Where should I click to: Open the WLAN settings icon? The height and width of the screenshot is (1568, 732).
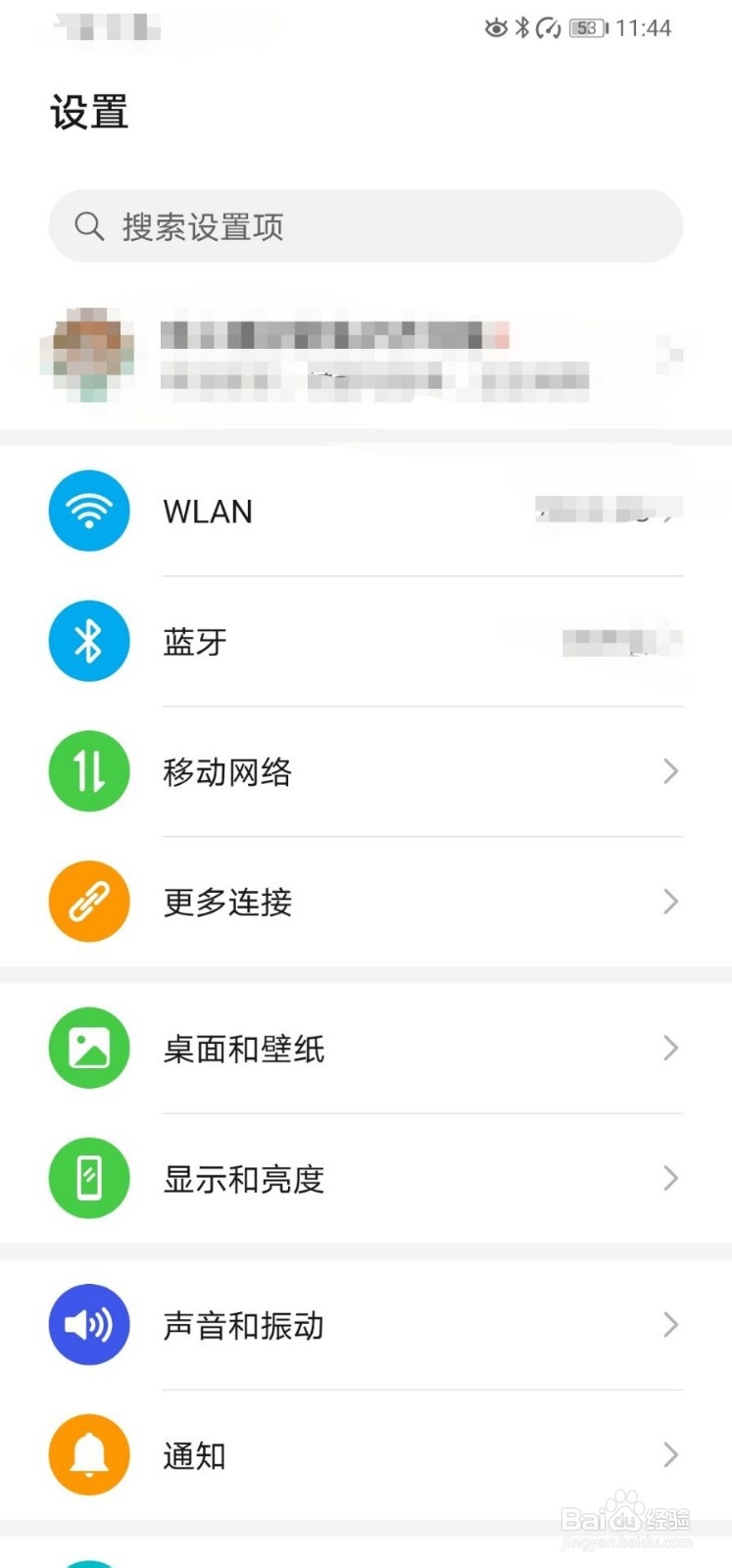(88, 511)
